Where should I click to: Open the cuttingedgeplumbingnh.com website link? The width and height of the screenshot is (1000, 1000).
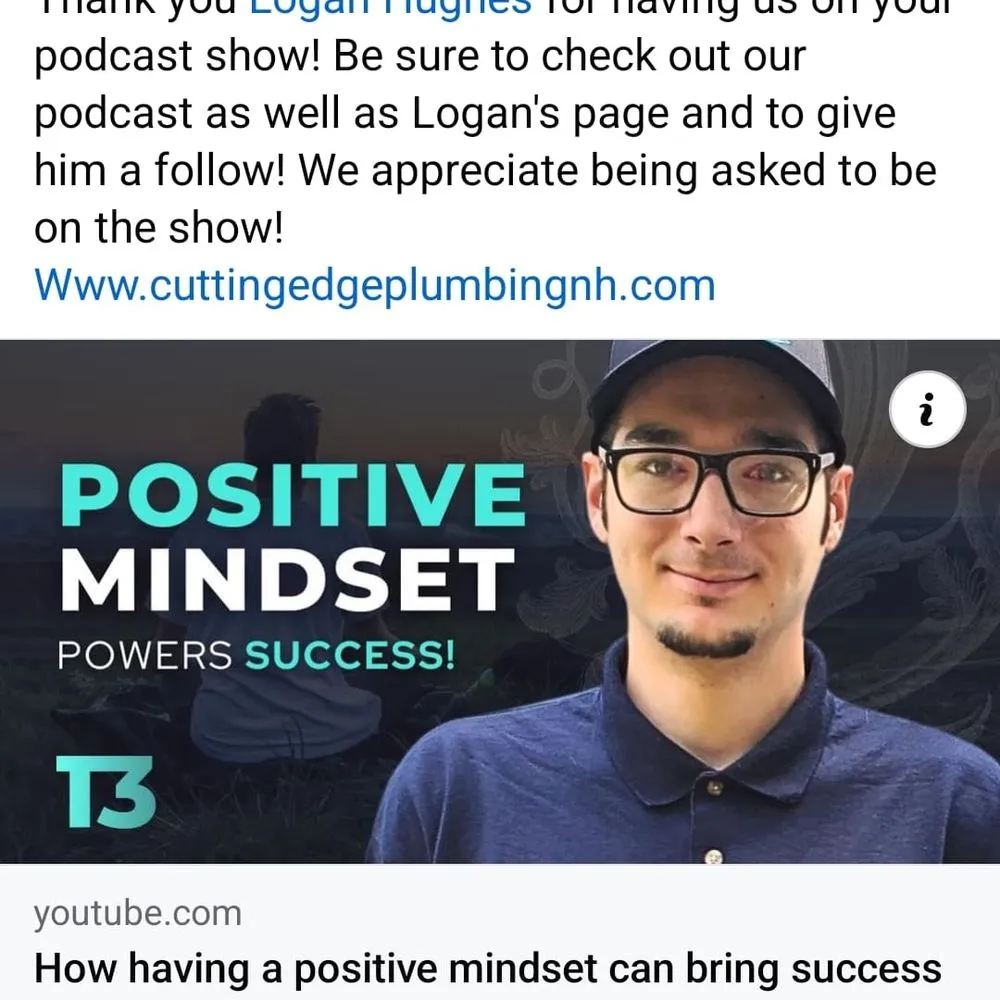click(x=375, y=285)
